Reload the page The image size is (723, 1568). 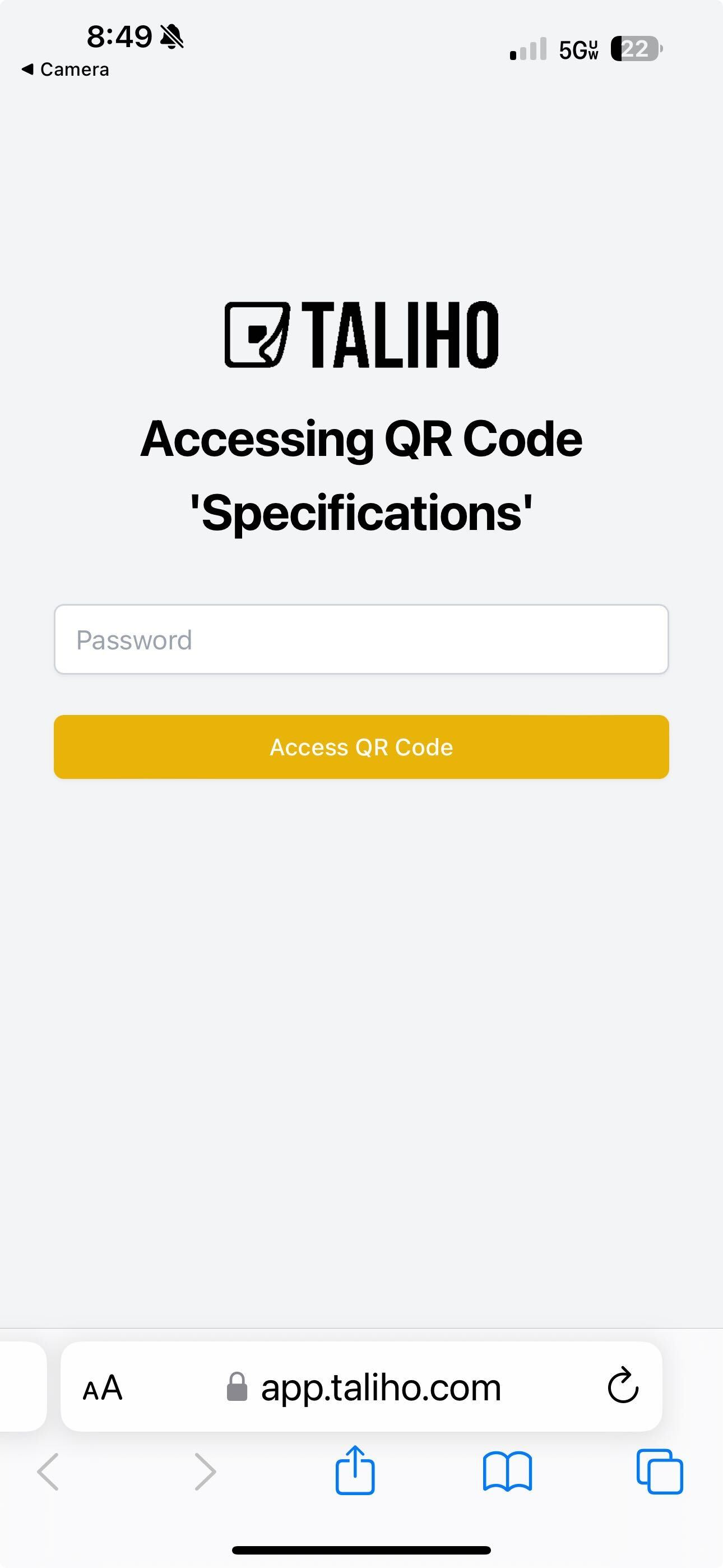coord(623,1387)
